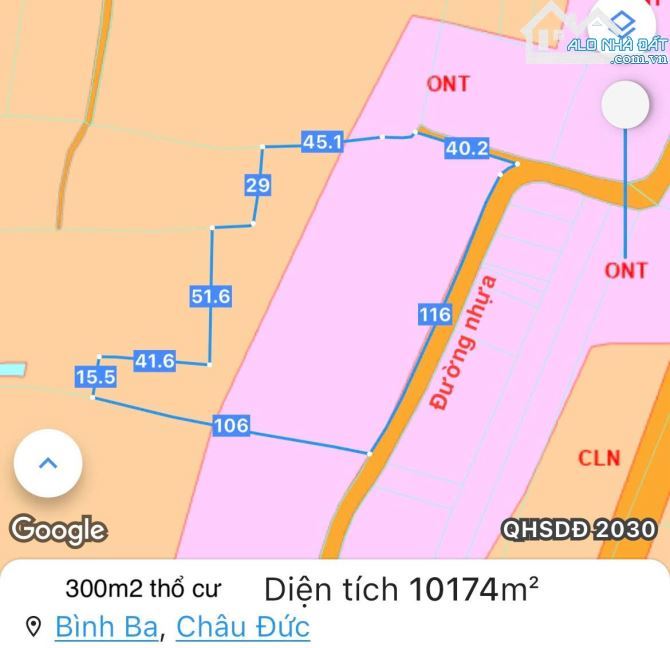Expand the panel with the up chevron
The height and width of the screenshot is (648, 670).
pyautogui.click(x=48, y=463)
